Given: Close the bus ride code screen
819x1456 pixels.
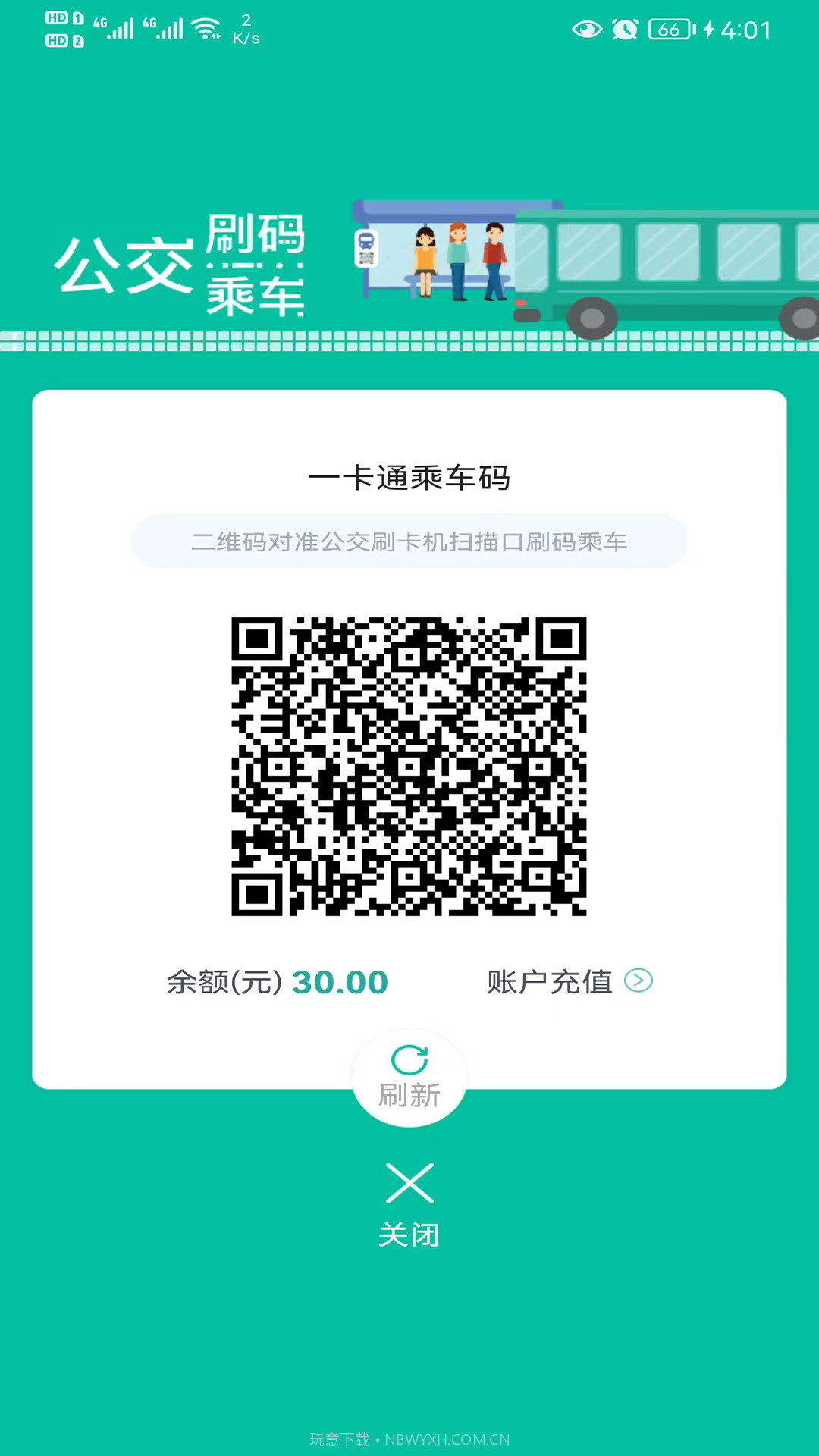Looking at the screenshot, I should [x=409, y=1203].
